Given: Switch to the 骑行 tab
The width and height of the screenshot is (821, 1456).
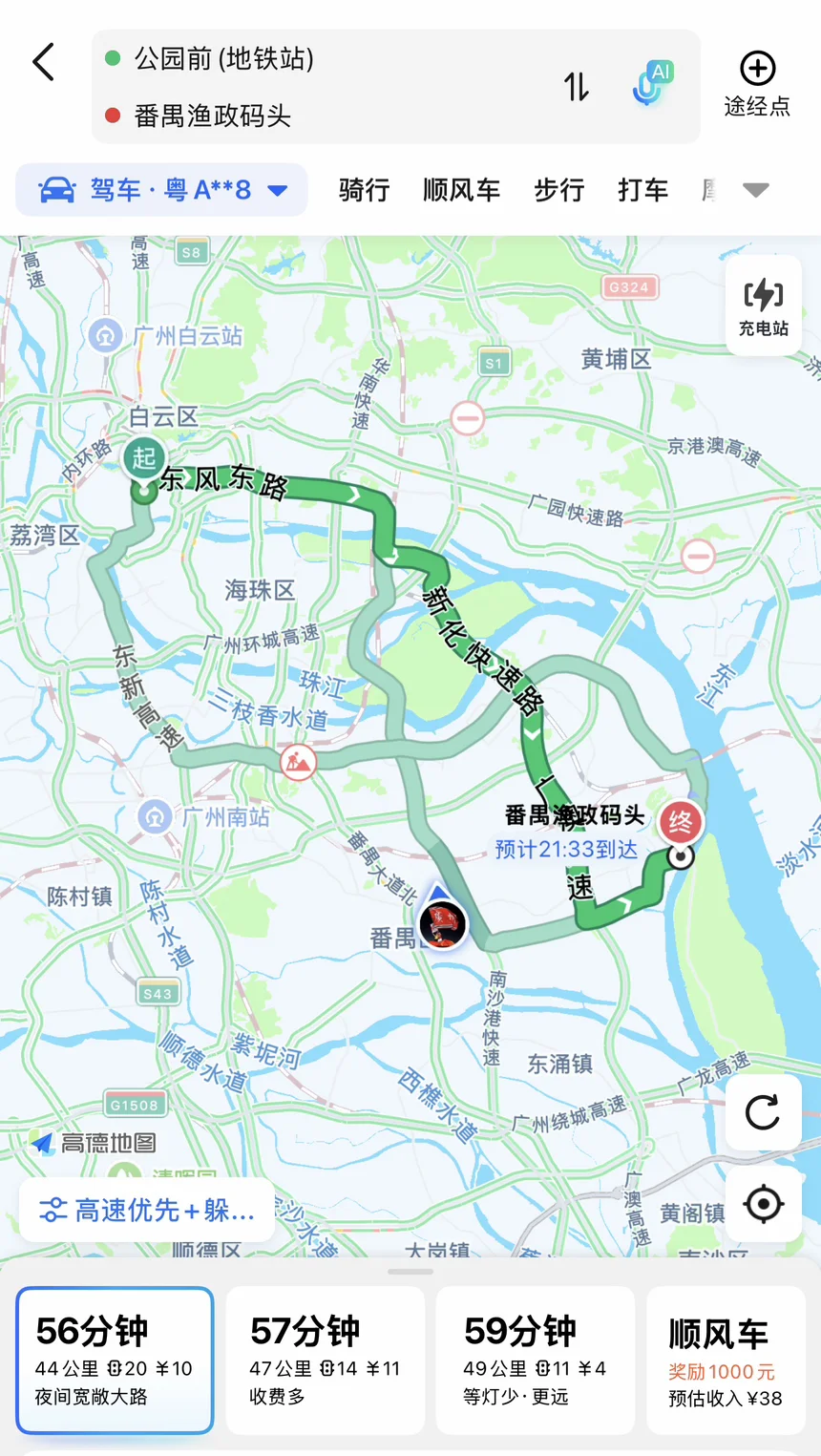Looking at the screenshot, I should [364, 190].
